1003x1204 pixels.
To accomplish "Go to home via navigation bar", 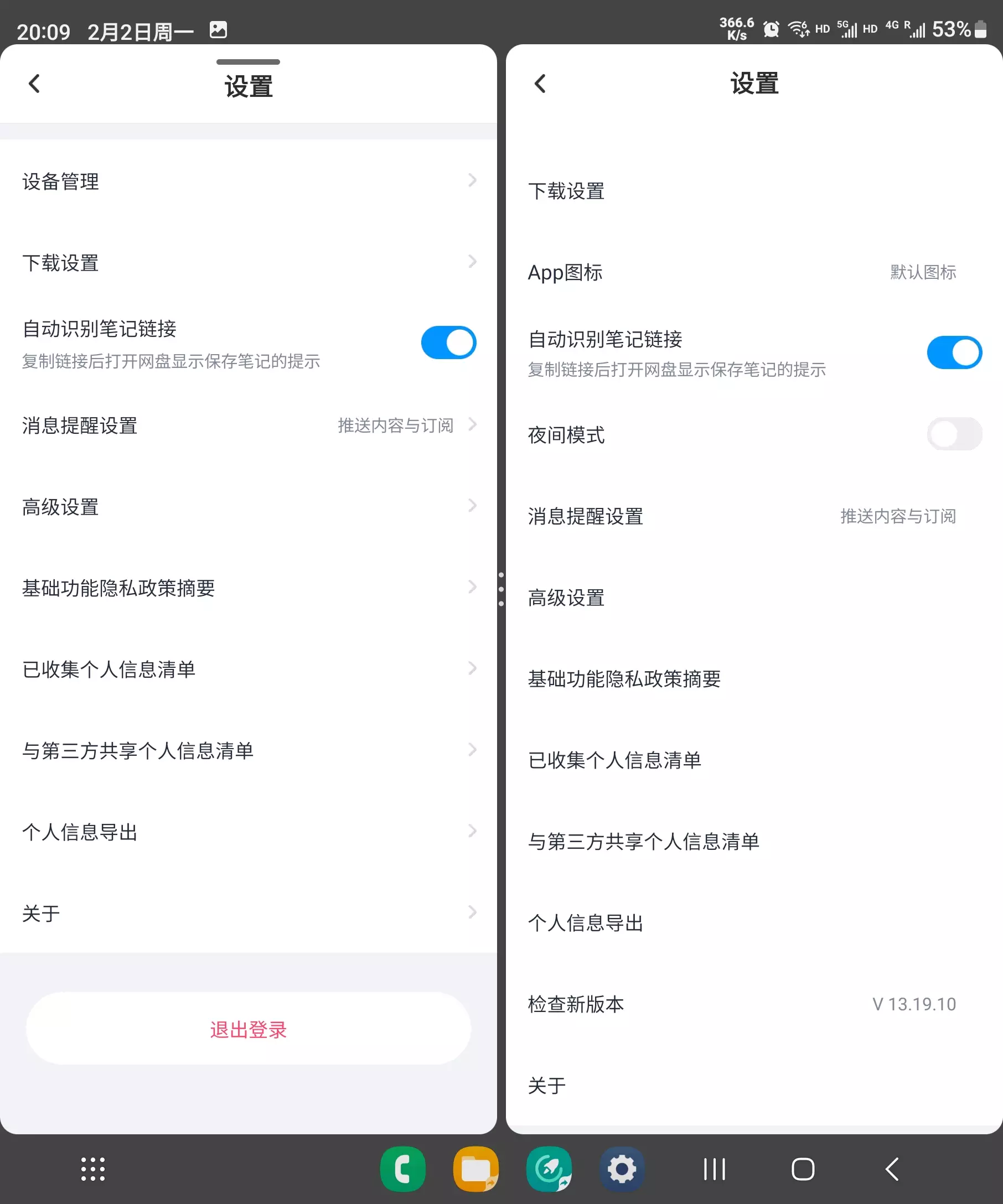I will click(802, 1169).
